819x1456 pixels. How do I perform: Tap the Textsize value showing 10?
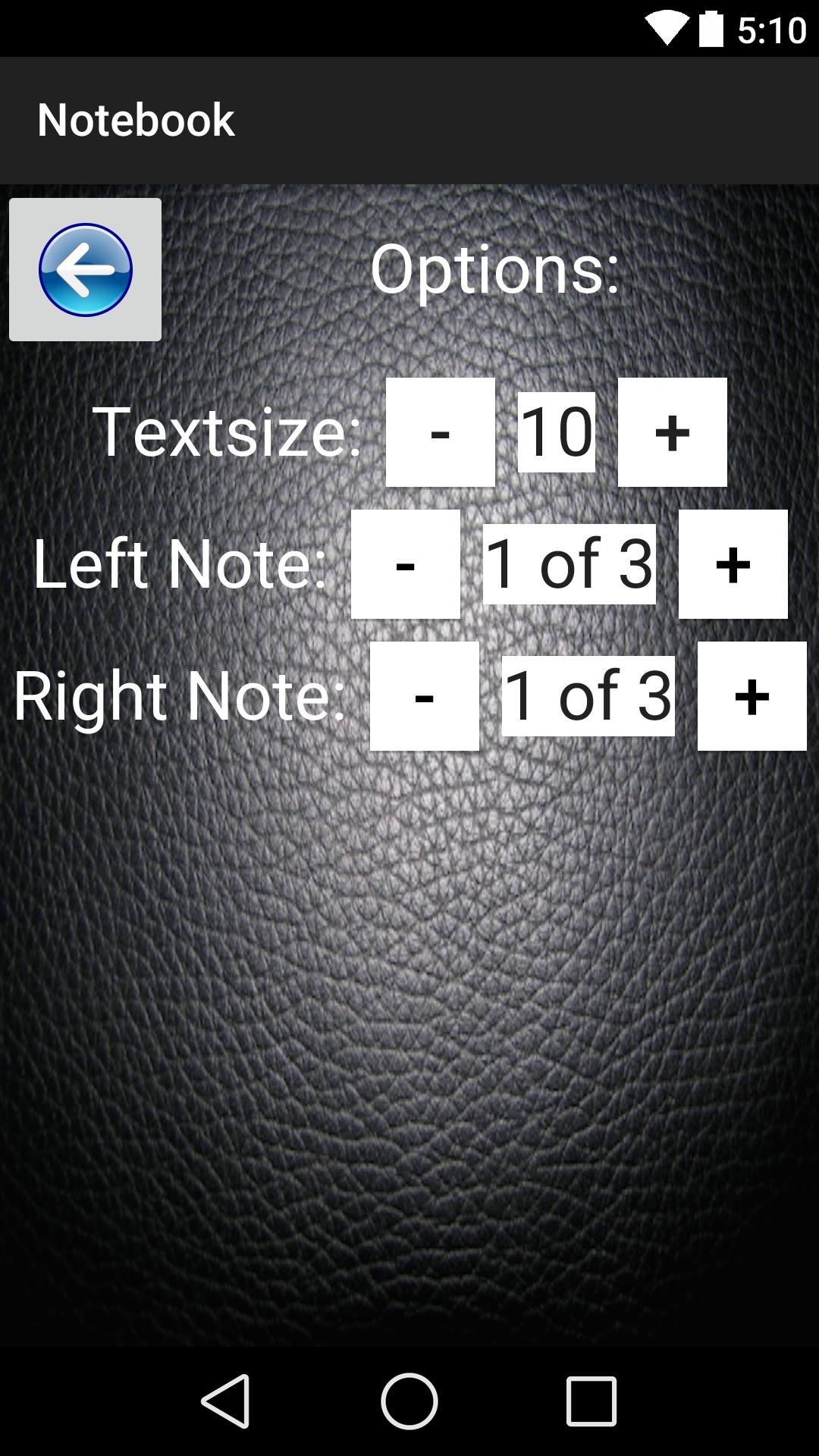point(556,432)
